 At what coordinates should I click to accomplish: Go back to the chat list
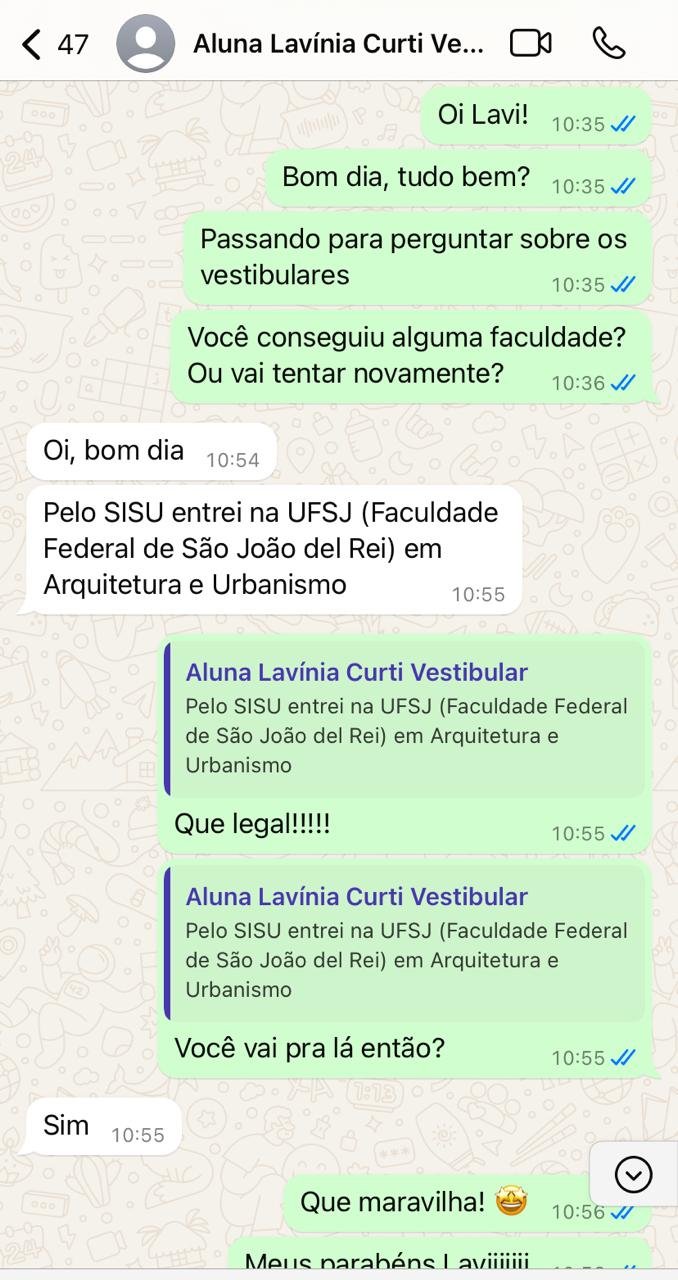[54, 44]
